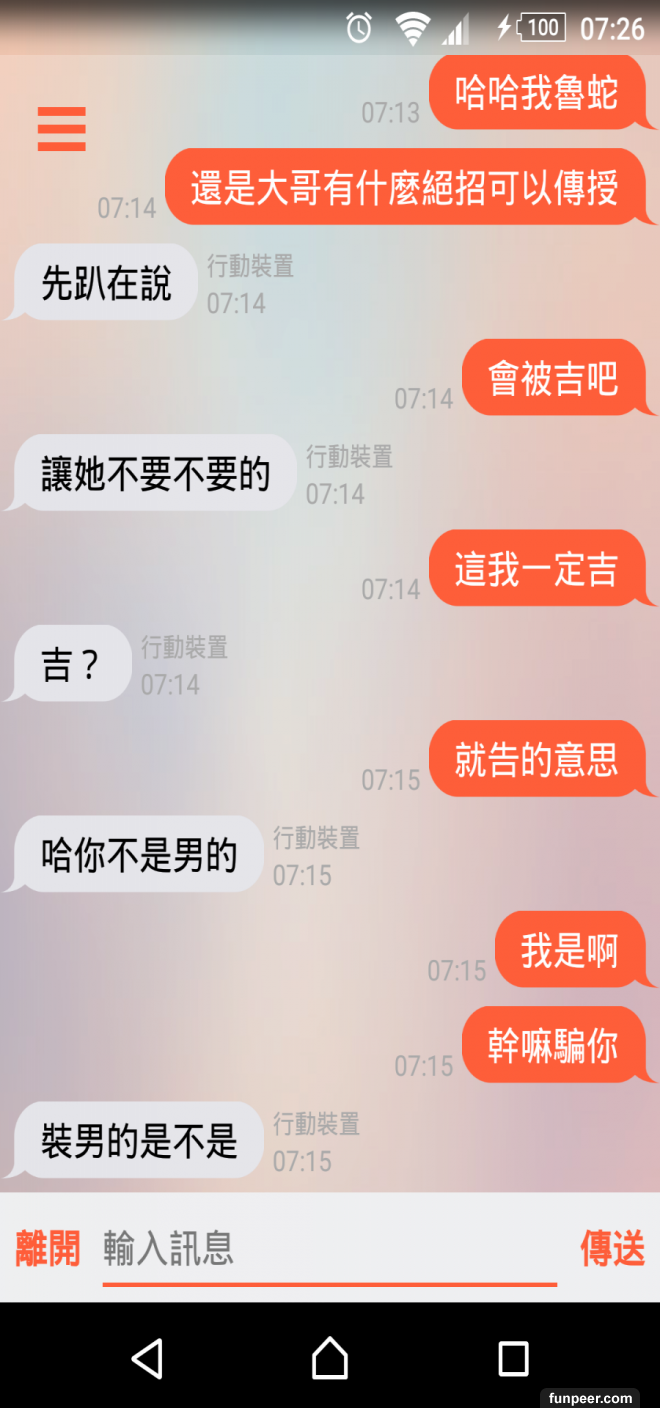Go back with the system back button

pos(147,1358)
